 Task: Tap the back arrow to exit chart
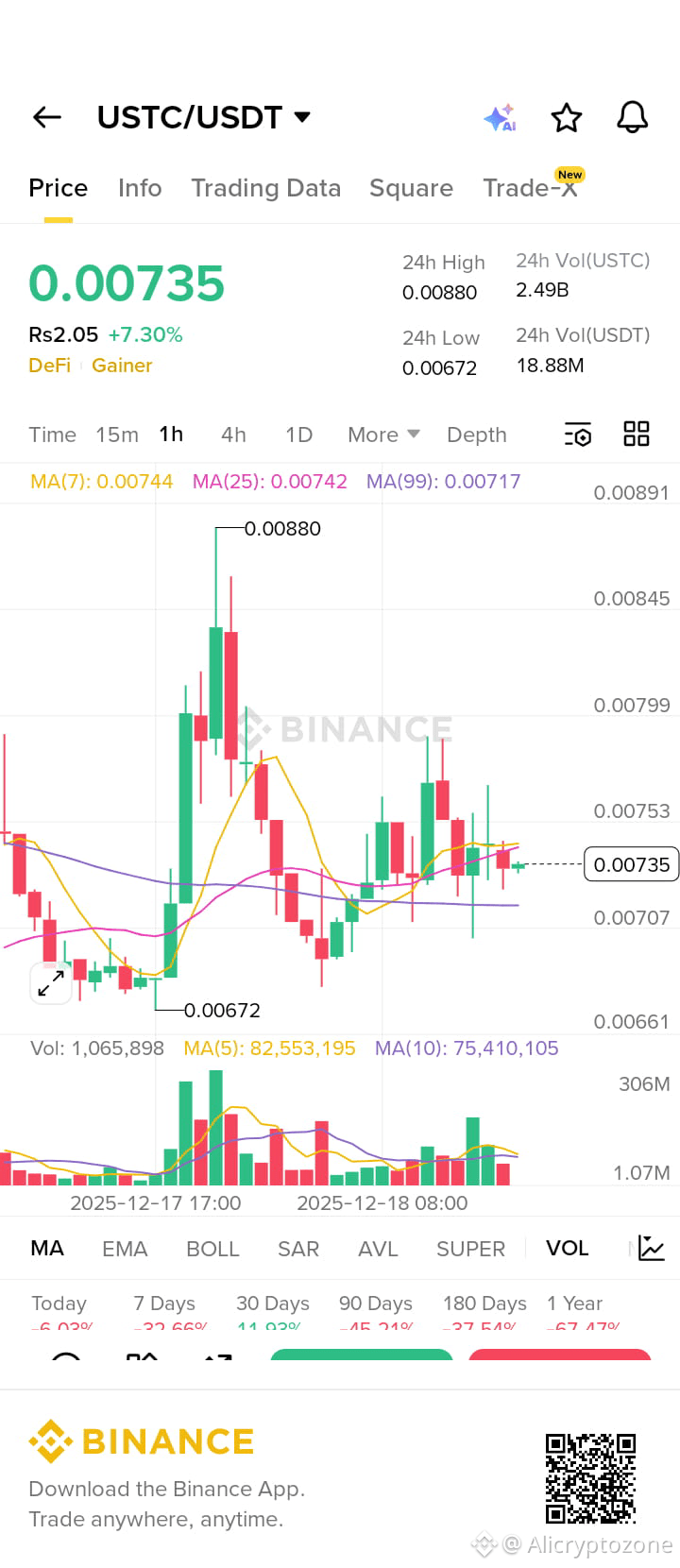pyautogui.click(x=45, y=116)
